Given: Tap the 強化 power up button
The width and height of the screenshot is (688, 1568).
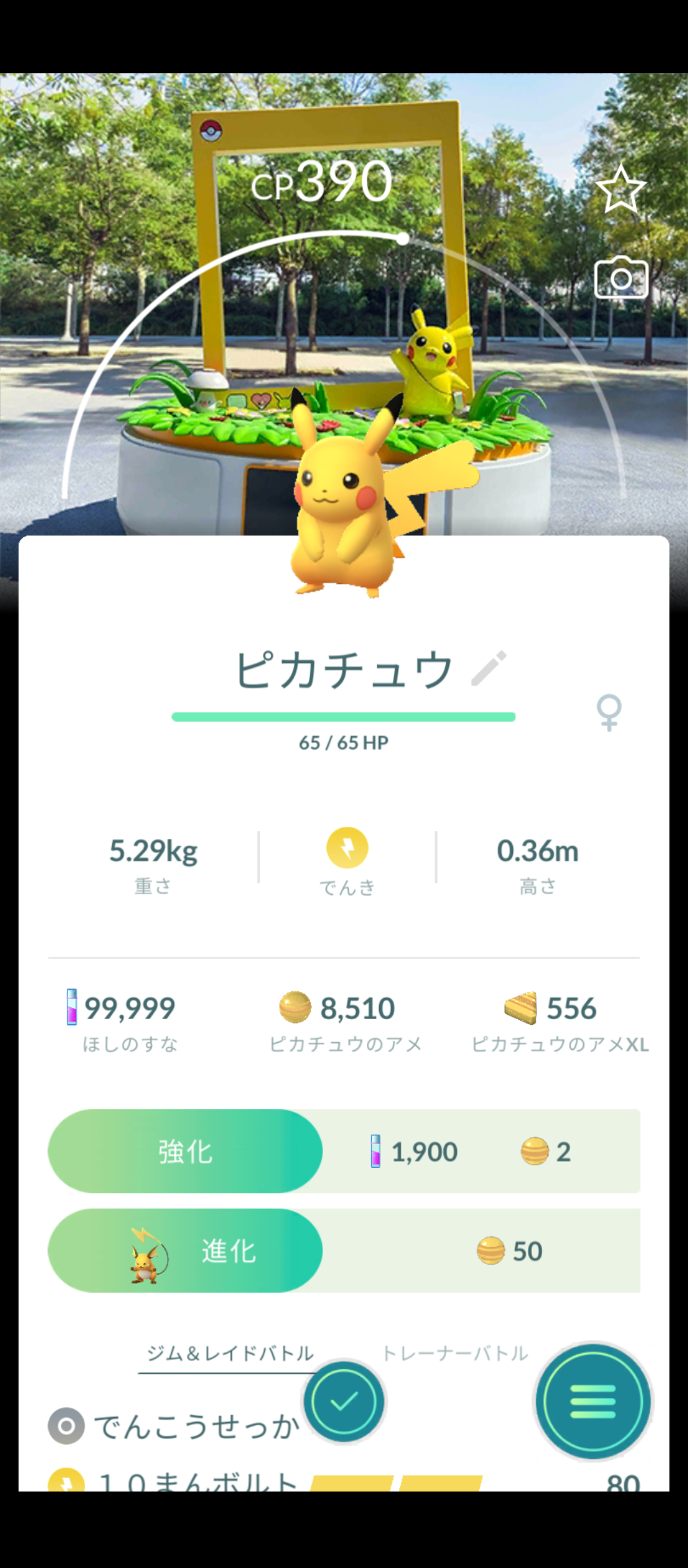Looking at the screenshot, I should pyautogui.click(x=185, y=1151).
